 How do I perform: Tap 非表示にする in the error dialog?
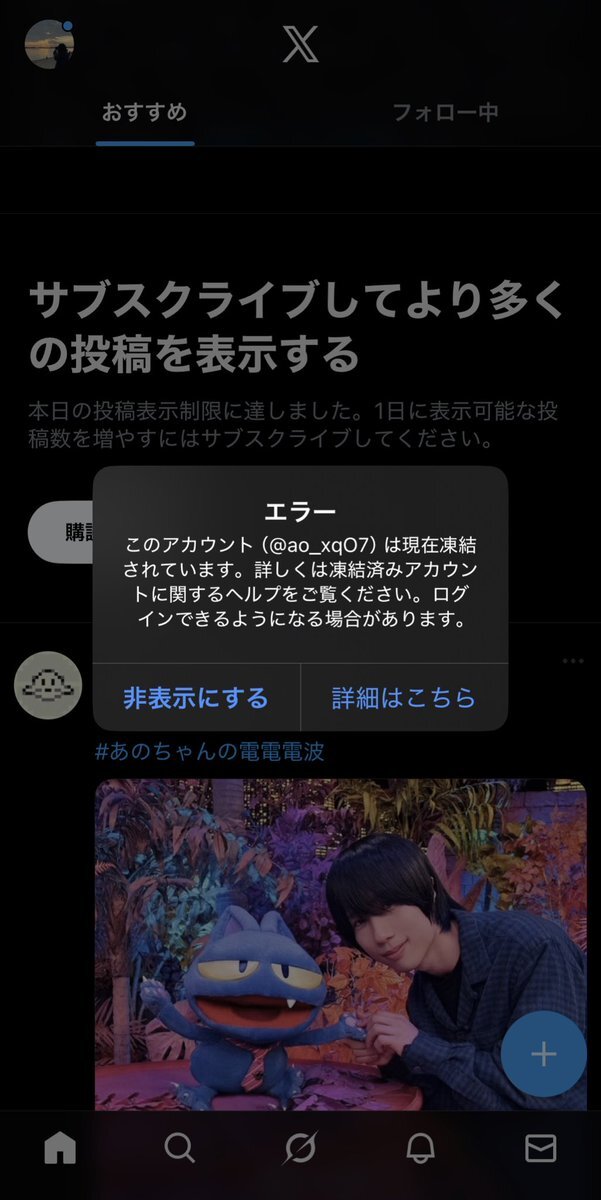click(196, 697)
